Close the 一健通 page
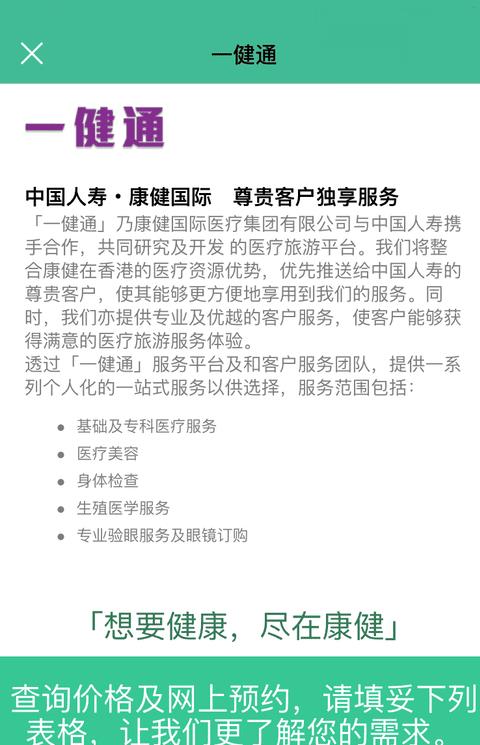Viewport: 480px width, 745px height. click(x=32, y=53)
